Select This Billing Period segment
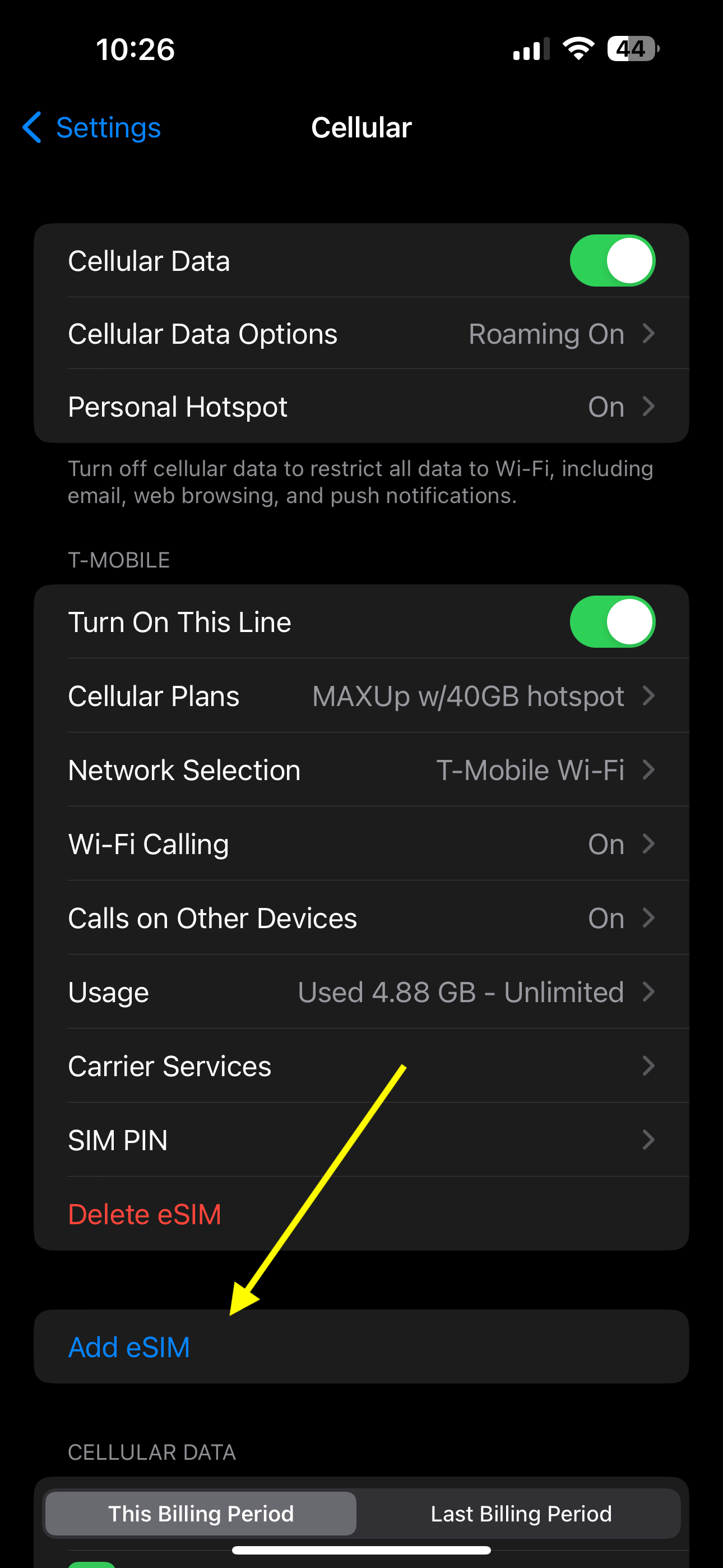 tap(201, 1513)
